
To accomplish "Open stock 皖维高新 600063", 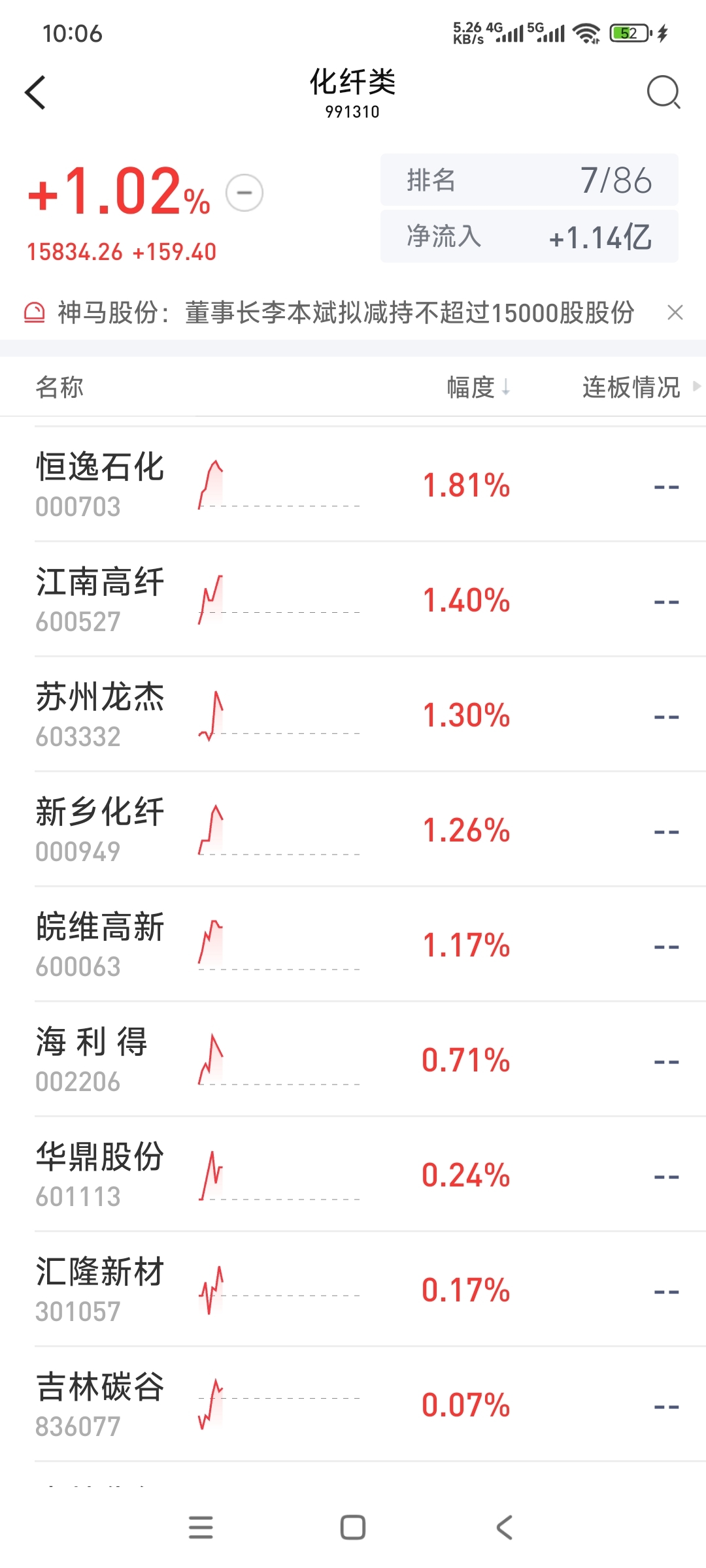I will coord(353,944).
